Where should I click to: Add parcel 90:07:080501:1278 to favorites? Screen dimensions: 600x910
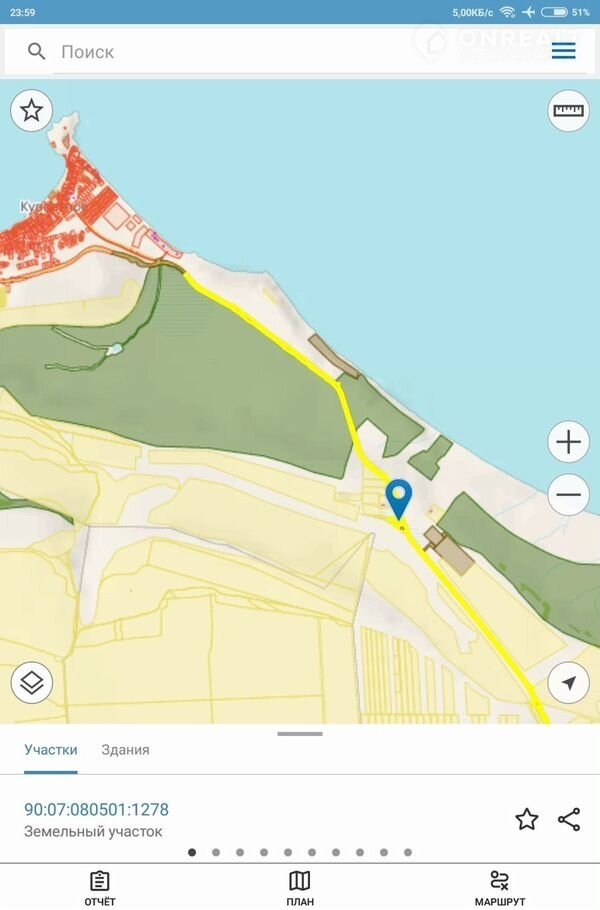tap(527, 820)
